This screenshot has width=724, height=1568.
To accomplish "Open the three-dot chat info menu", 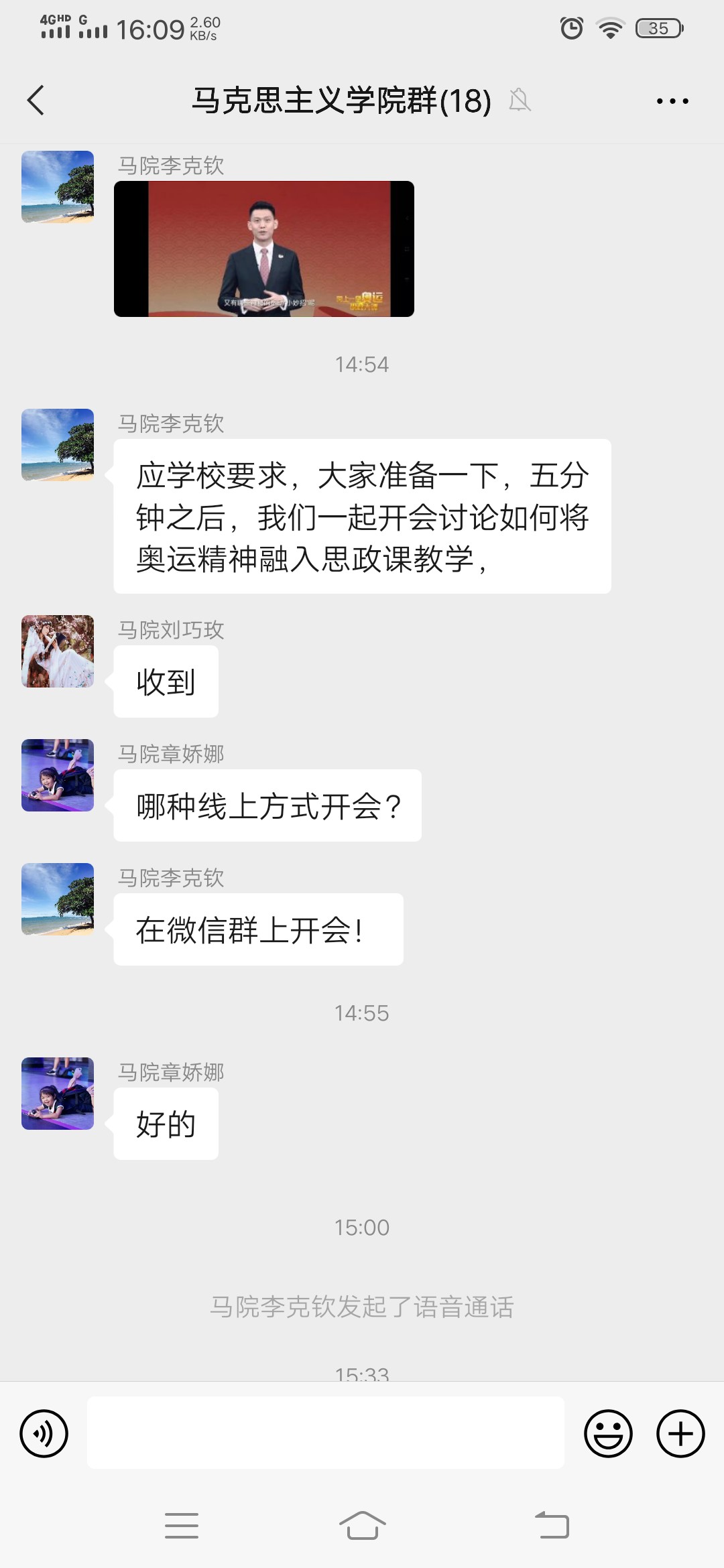I will tap(672, 101).
